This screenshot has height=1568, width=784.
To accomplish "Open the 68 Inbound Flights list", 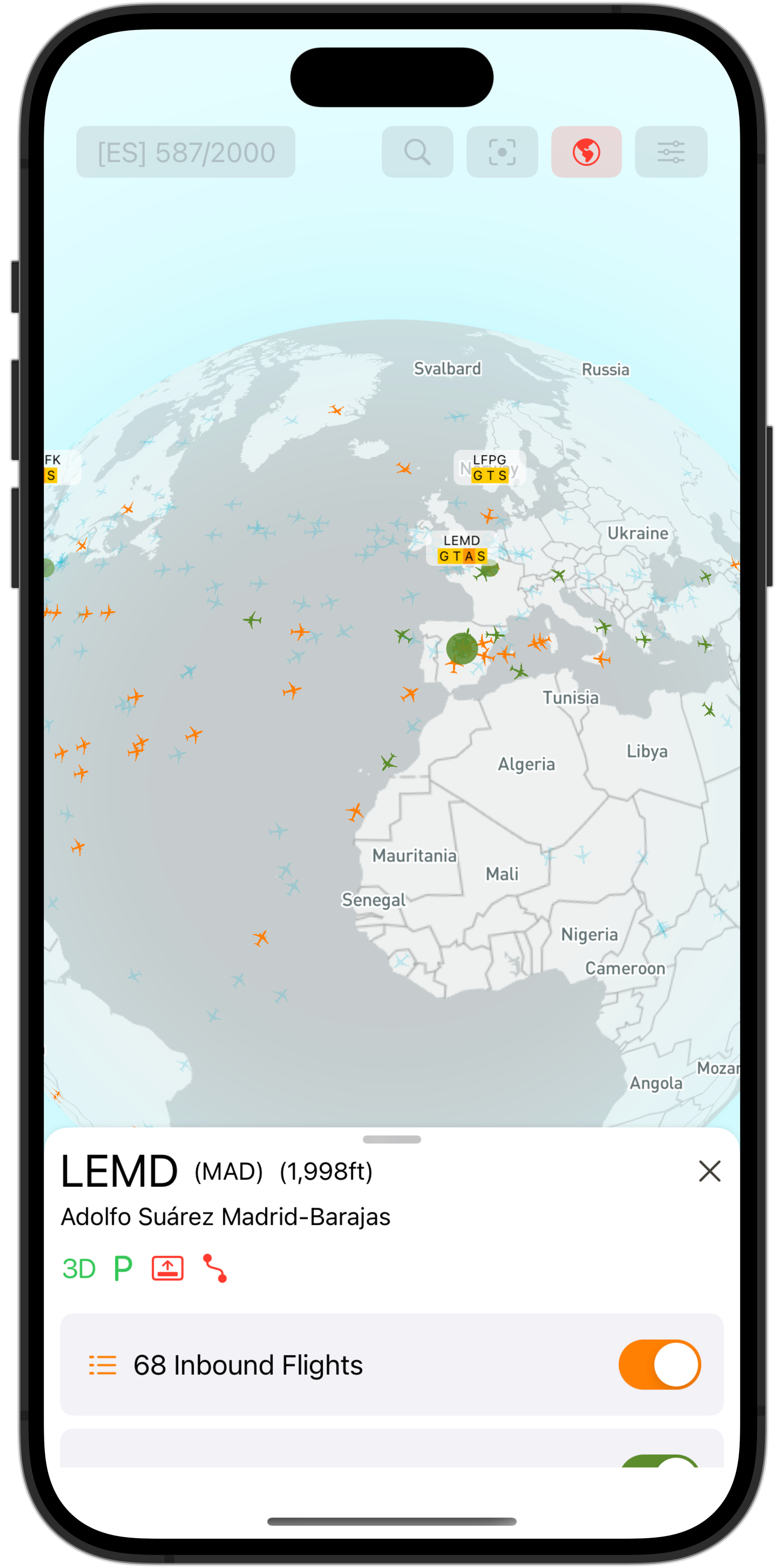I will tap(247, 1366).
